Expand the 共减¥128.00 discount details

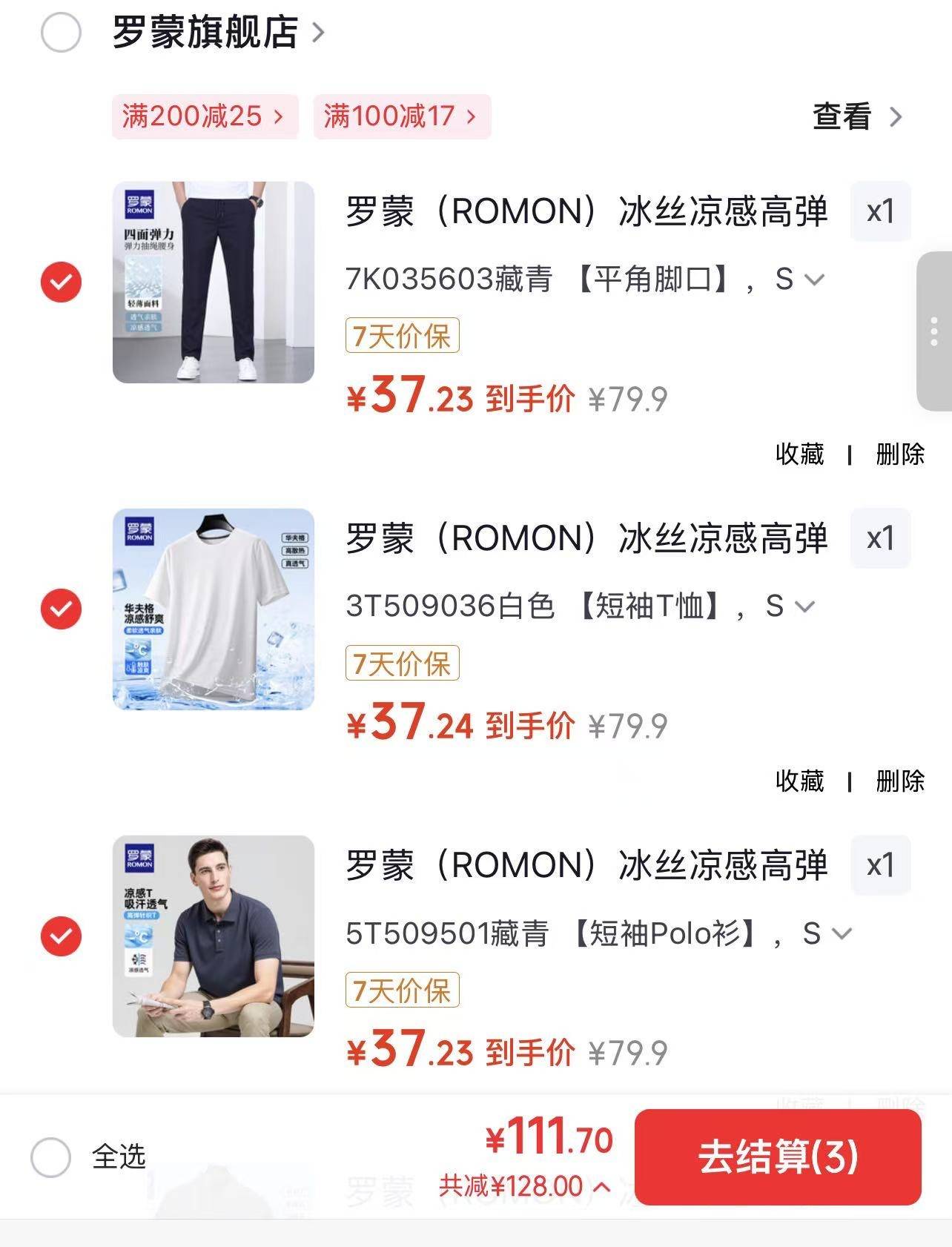(x=525, y=1186)
